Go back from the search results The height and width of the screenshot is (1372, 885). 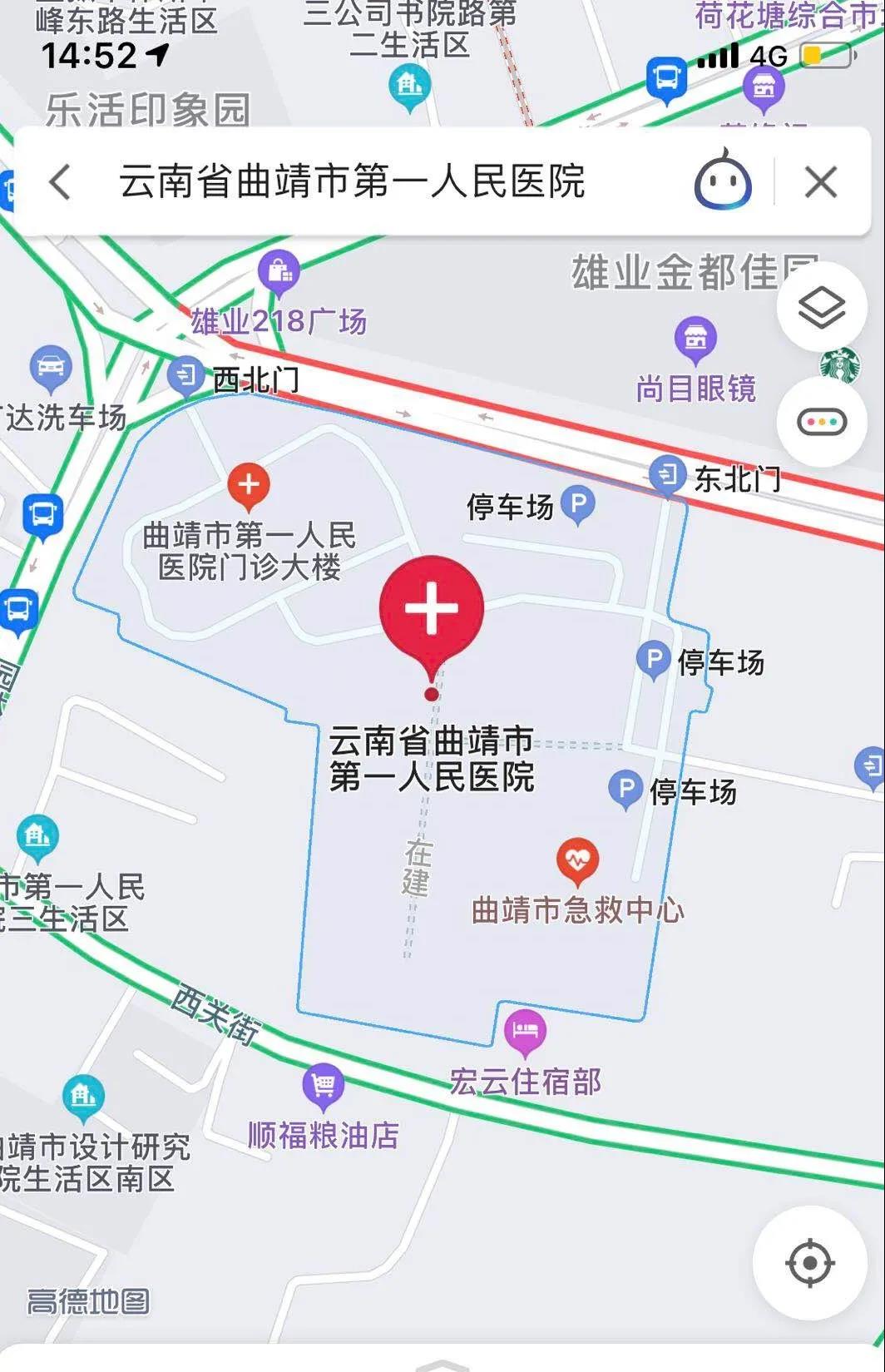coord(60,181)
